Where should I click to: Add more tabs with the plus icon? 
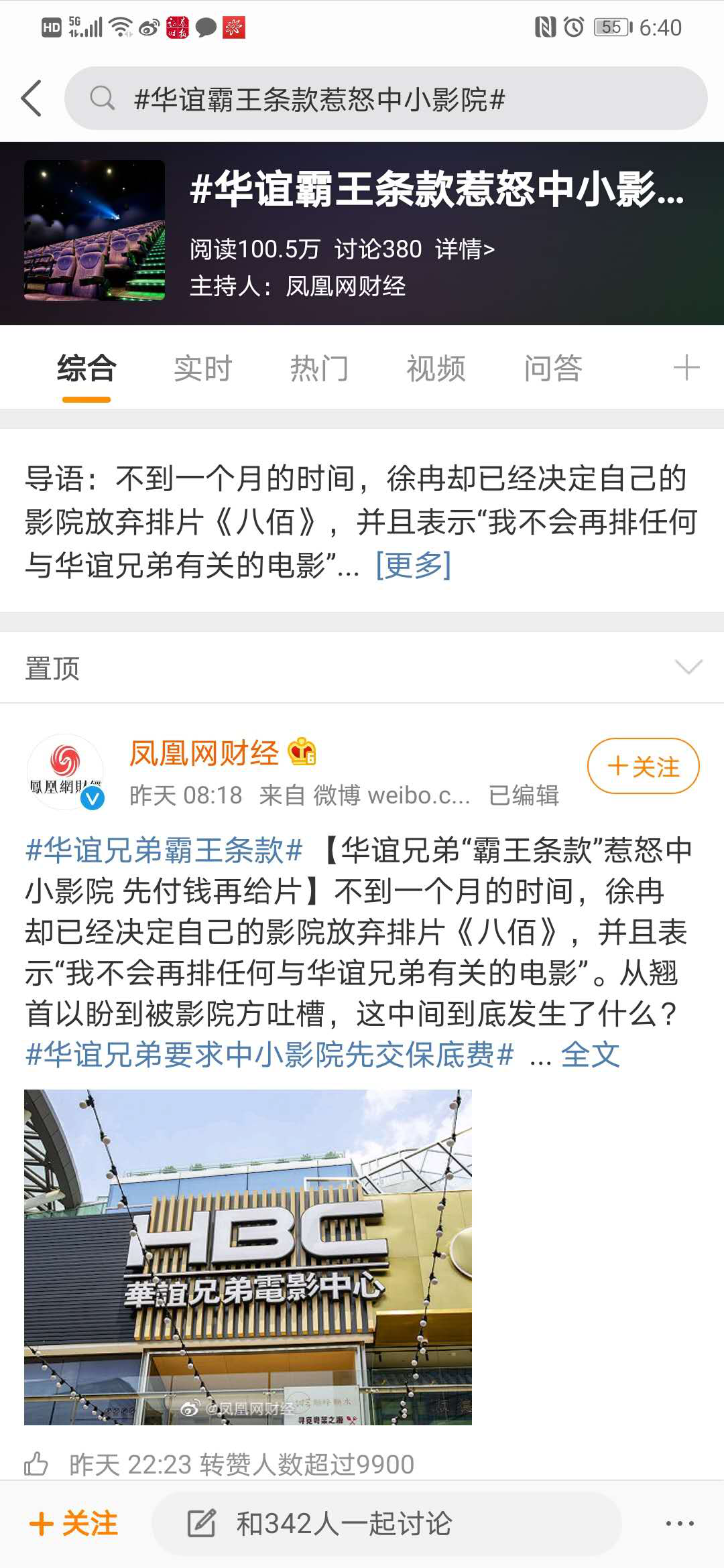pos(686,369)
